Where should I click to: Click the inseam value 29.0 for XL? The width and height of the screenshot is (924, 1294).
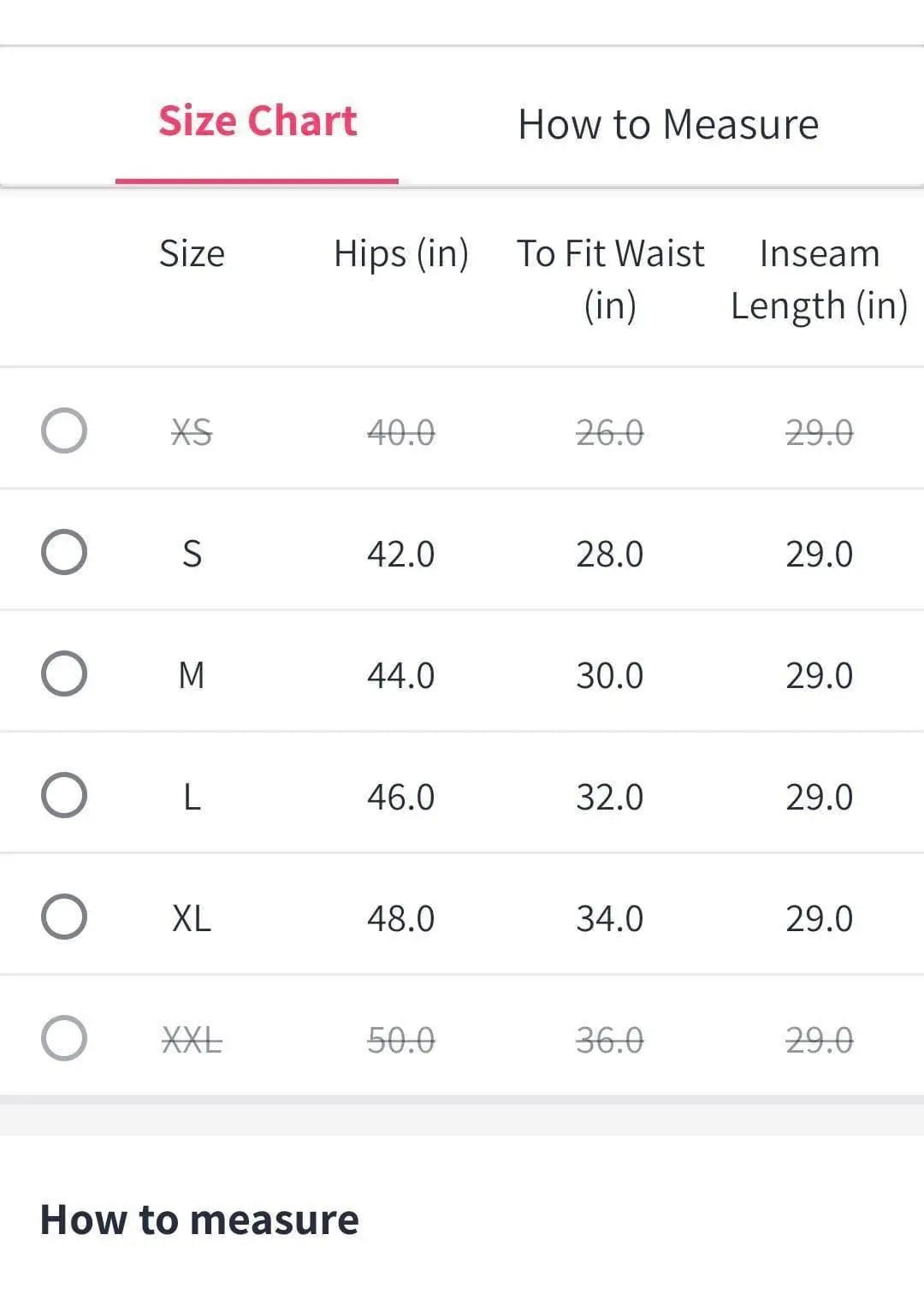[x=819, y=917]
